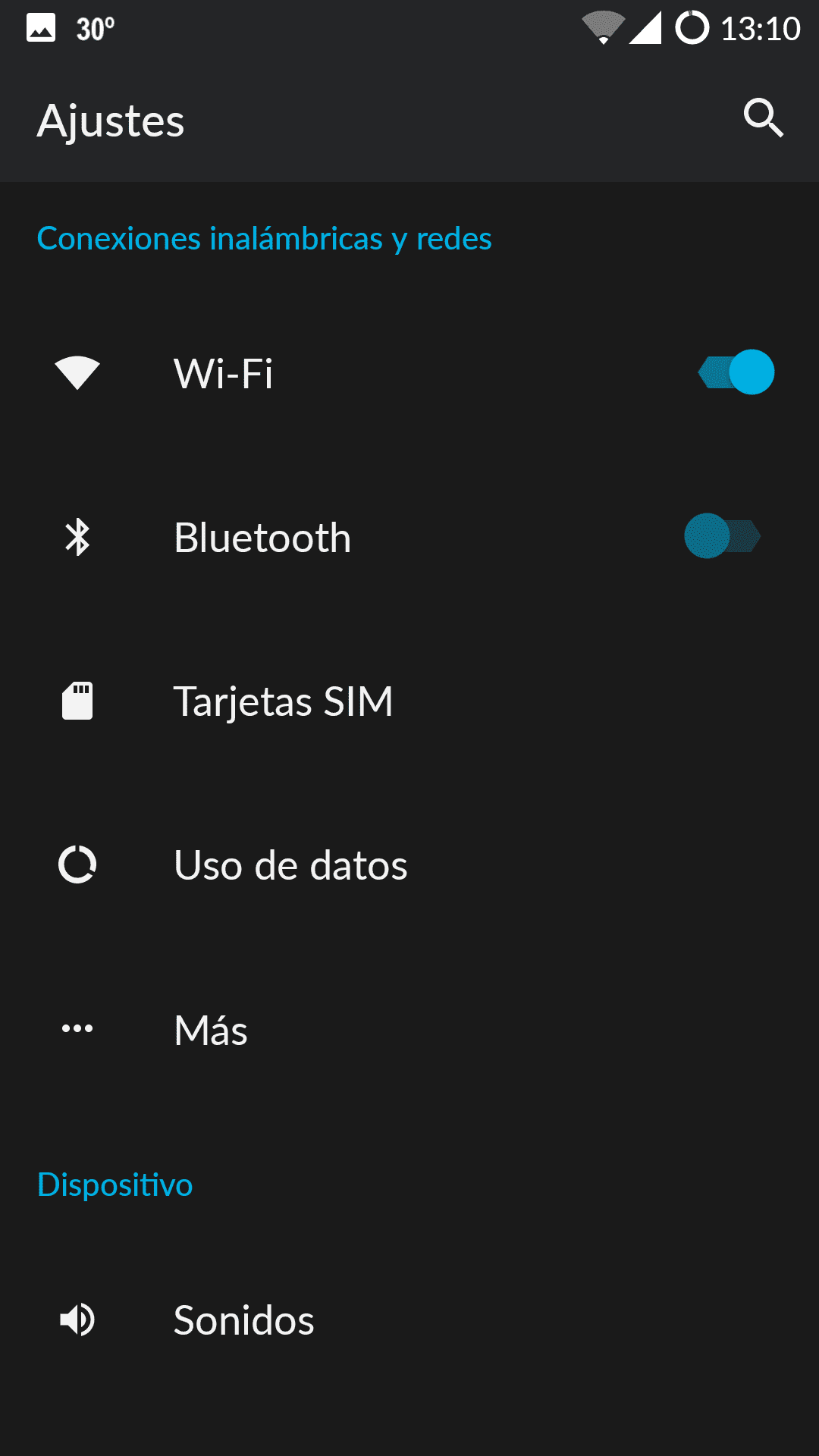Open Bluetooth settings row

tap(409, 537)
